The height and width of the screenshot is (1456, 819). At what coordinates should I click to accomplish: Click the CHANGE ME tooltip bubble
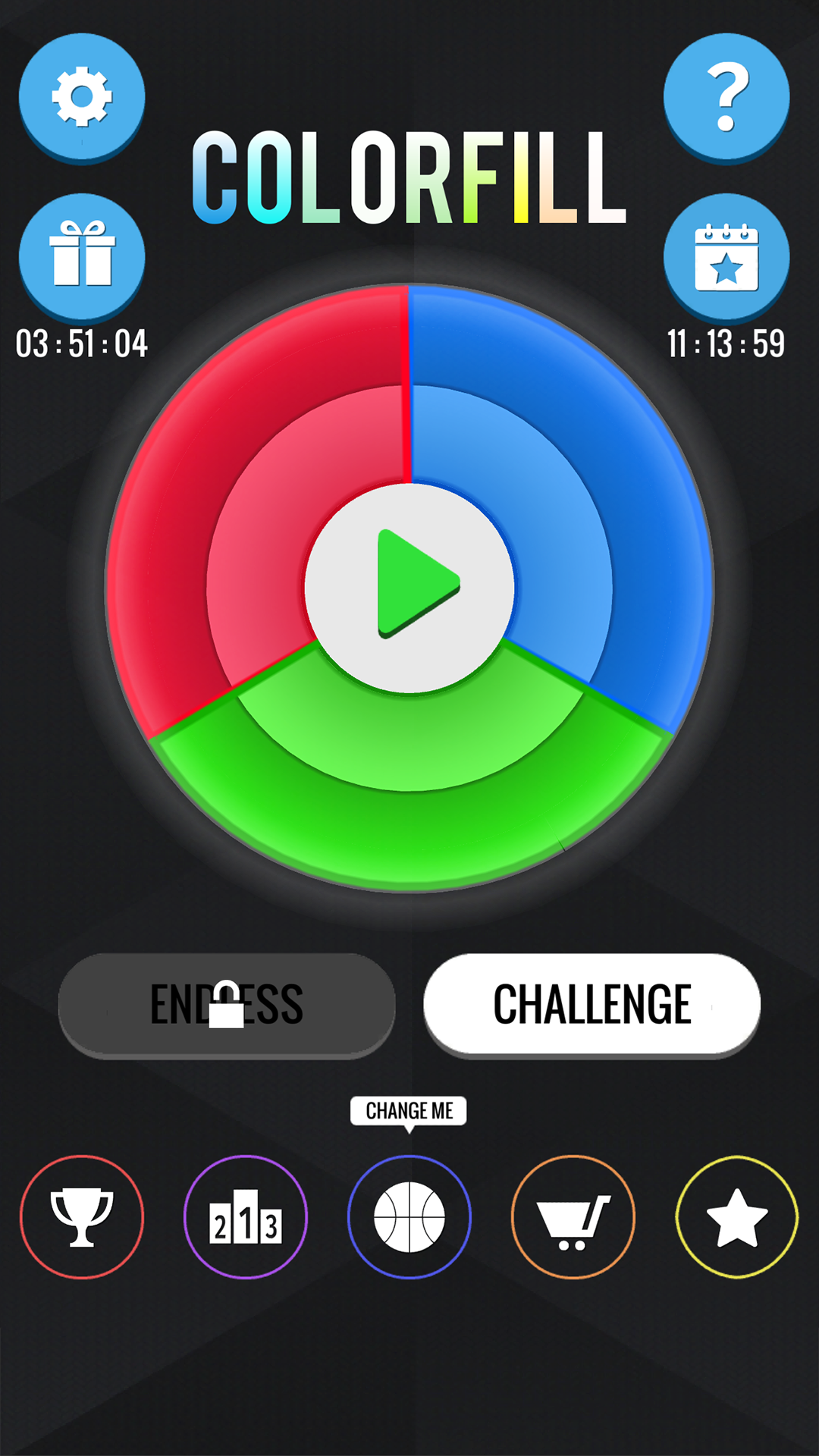pos(409,1112)
